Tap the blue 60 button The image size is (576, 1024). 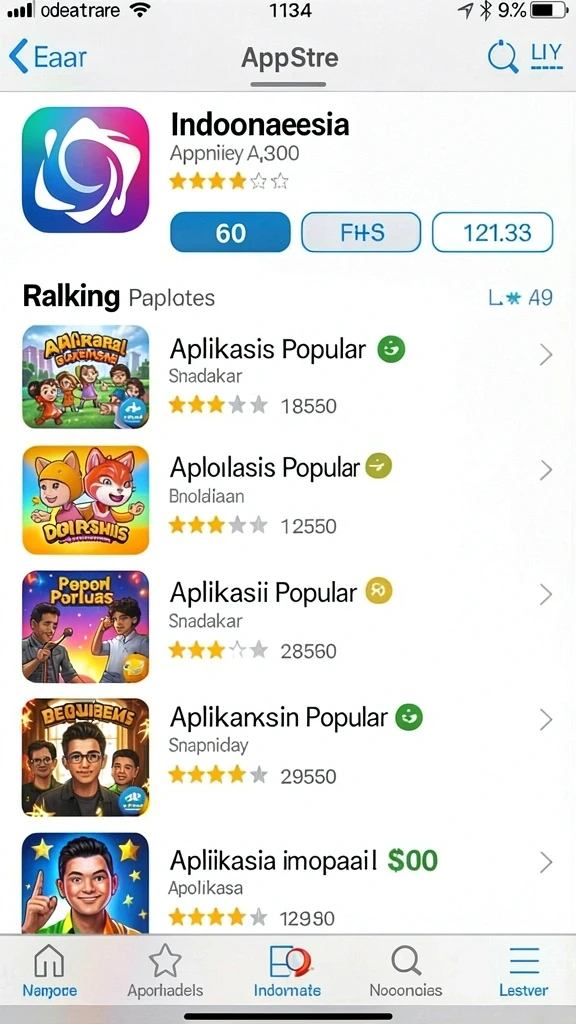pos(230,232)
